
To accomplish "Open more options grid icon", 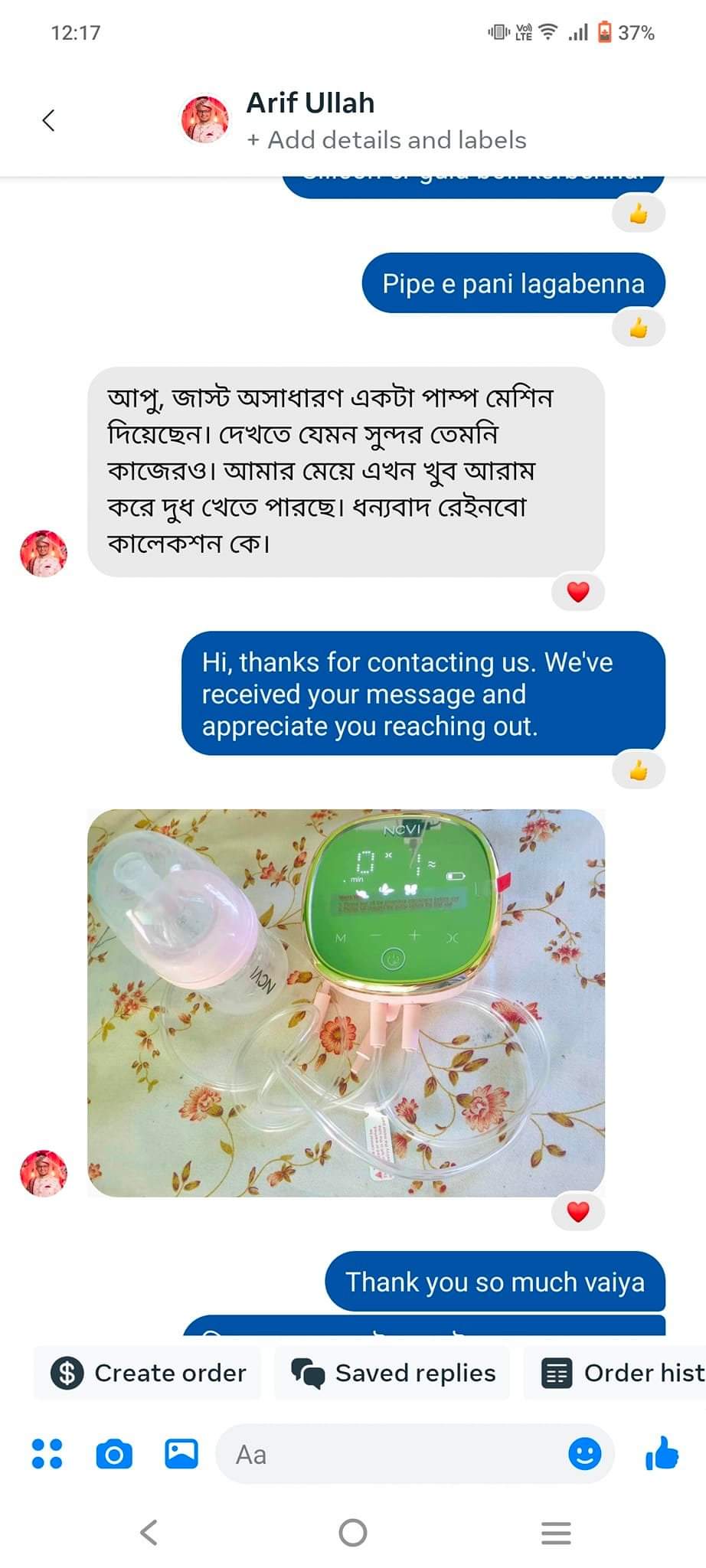I will point(47,1453).
